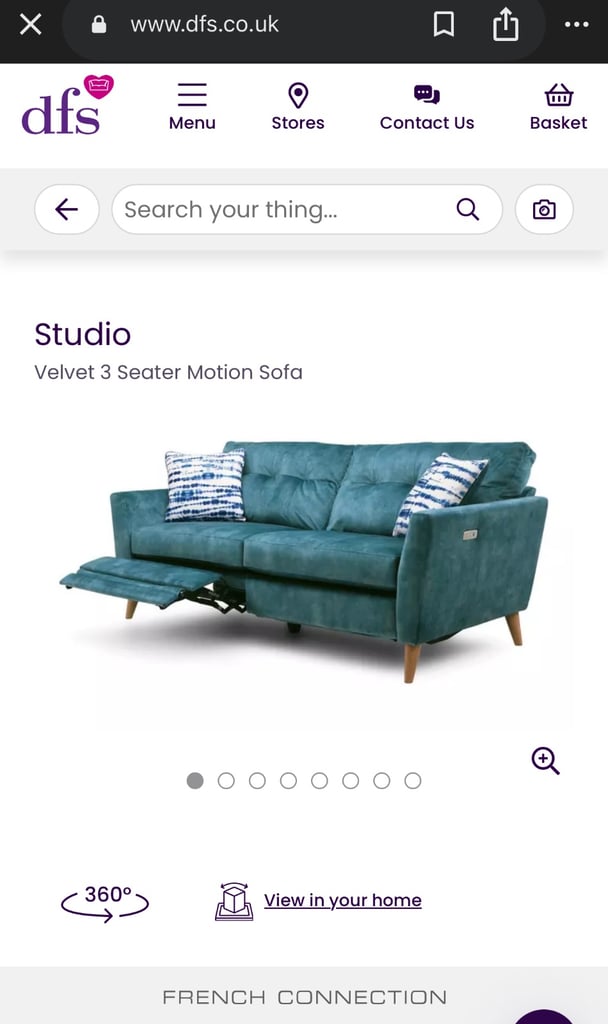This screenshot has width=608, height=1024.
Task: Go back with the arrow button
Action: pyautogui.click(x=67, y=210)
